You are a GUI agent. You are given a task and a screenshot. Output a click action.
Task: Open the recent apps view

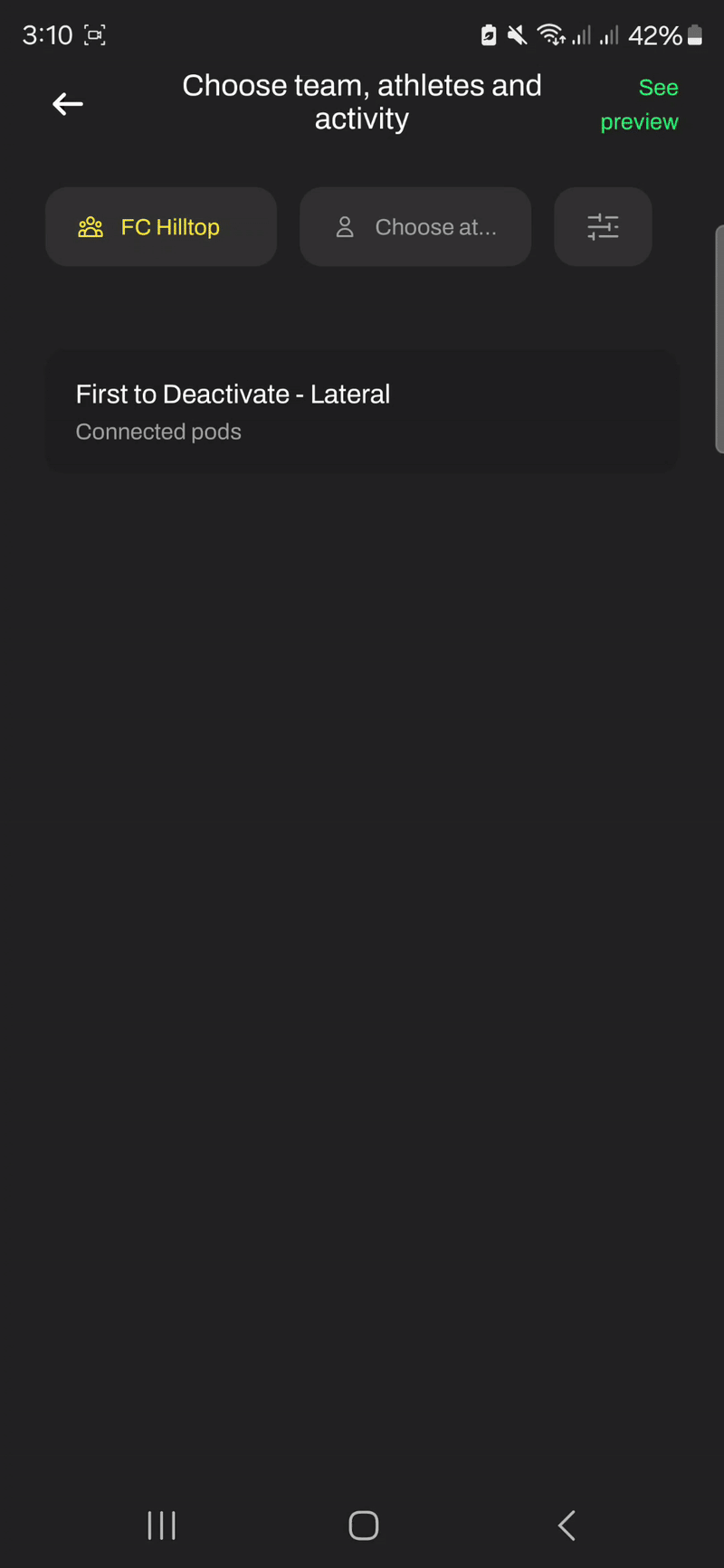pyautogui.click(x=161, y=1525)
